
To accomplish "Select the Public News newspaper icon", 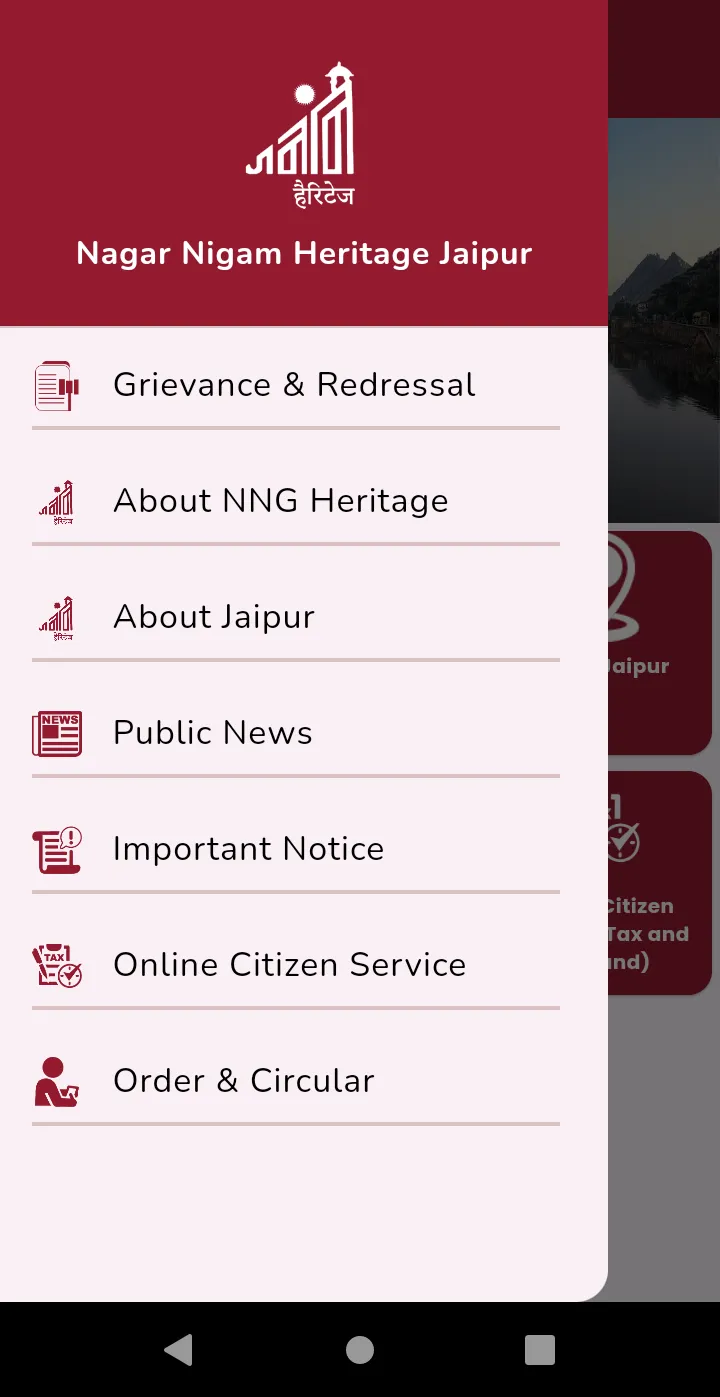I will (x=57, y=732).
